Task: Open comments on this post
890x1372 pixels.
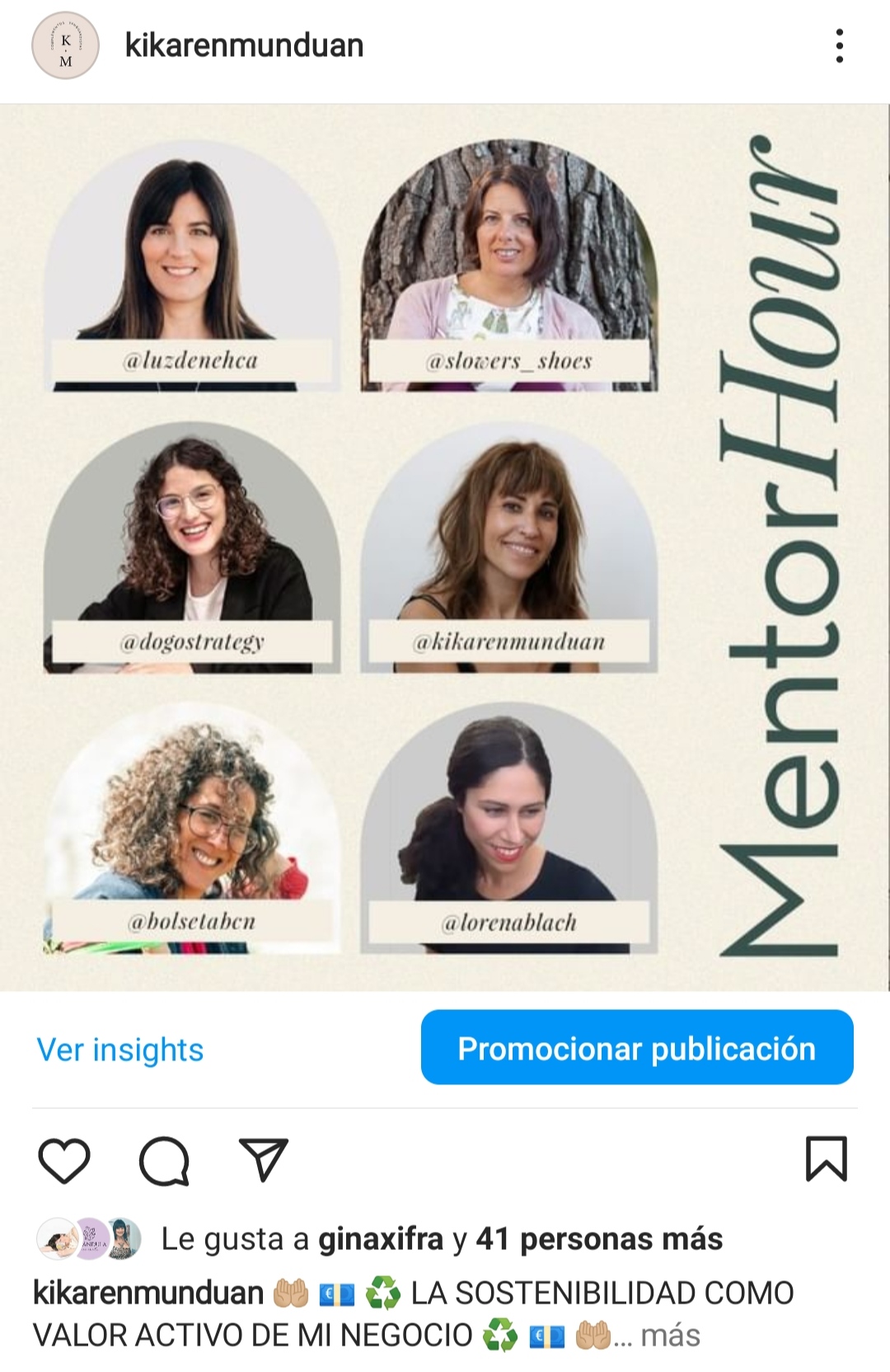Action: (x=164, y=1161)
